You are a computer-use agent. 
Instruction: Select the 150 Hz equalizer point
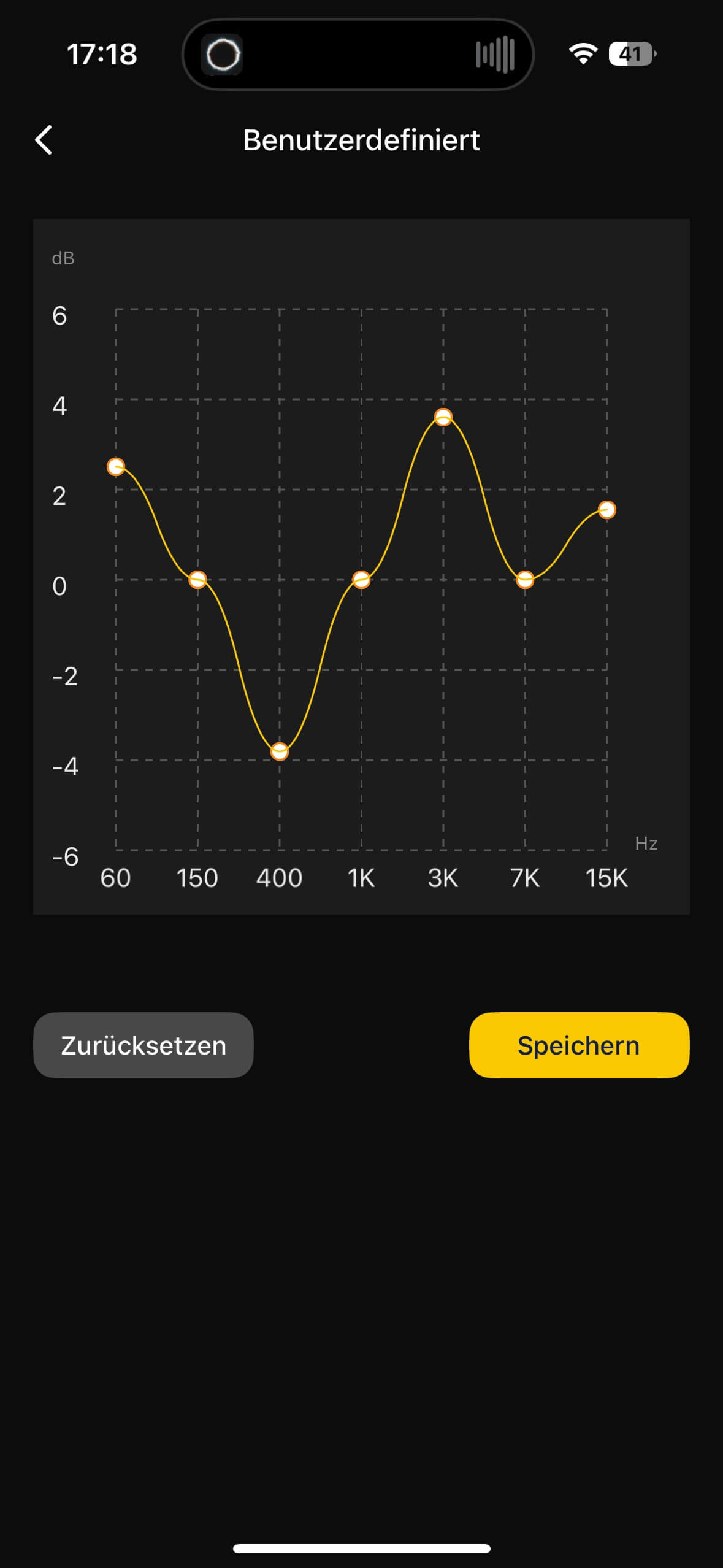197,579
